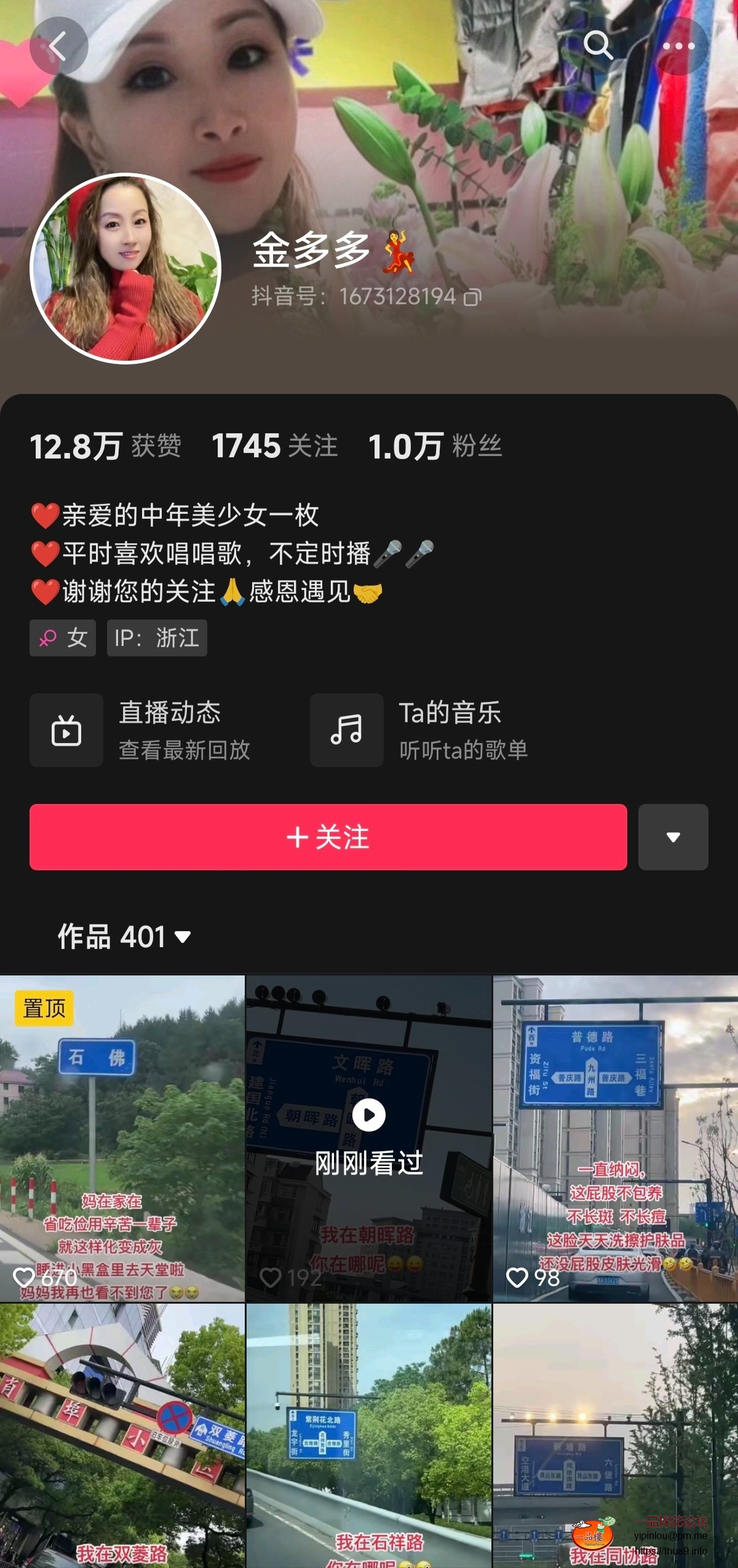
Task: Open the three-dot more menu
Action: tap(678, 46)
